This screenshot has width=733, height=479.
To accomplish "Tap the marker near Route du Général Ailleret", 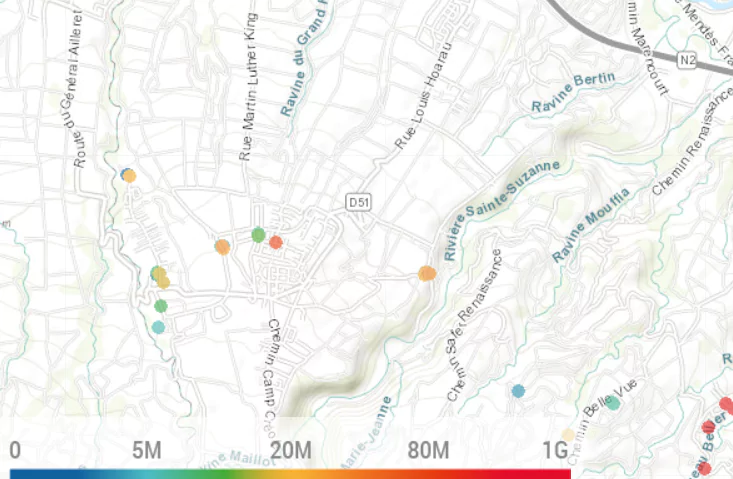I will point(128,175).
